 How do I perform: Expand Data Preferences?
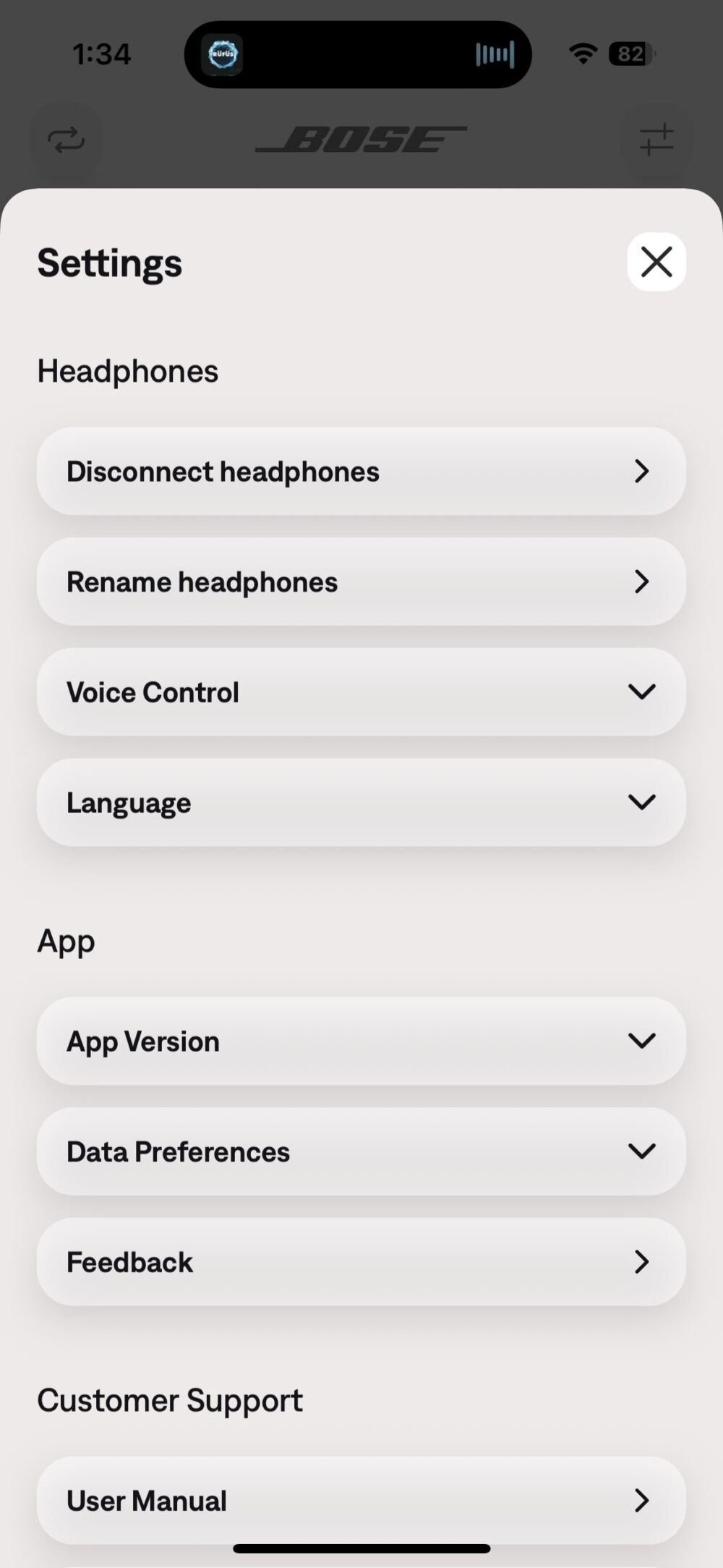pos(641,1151)
